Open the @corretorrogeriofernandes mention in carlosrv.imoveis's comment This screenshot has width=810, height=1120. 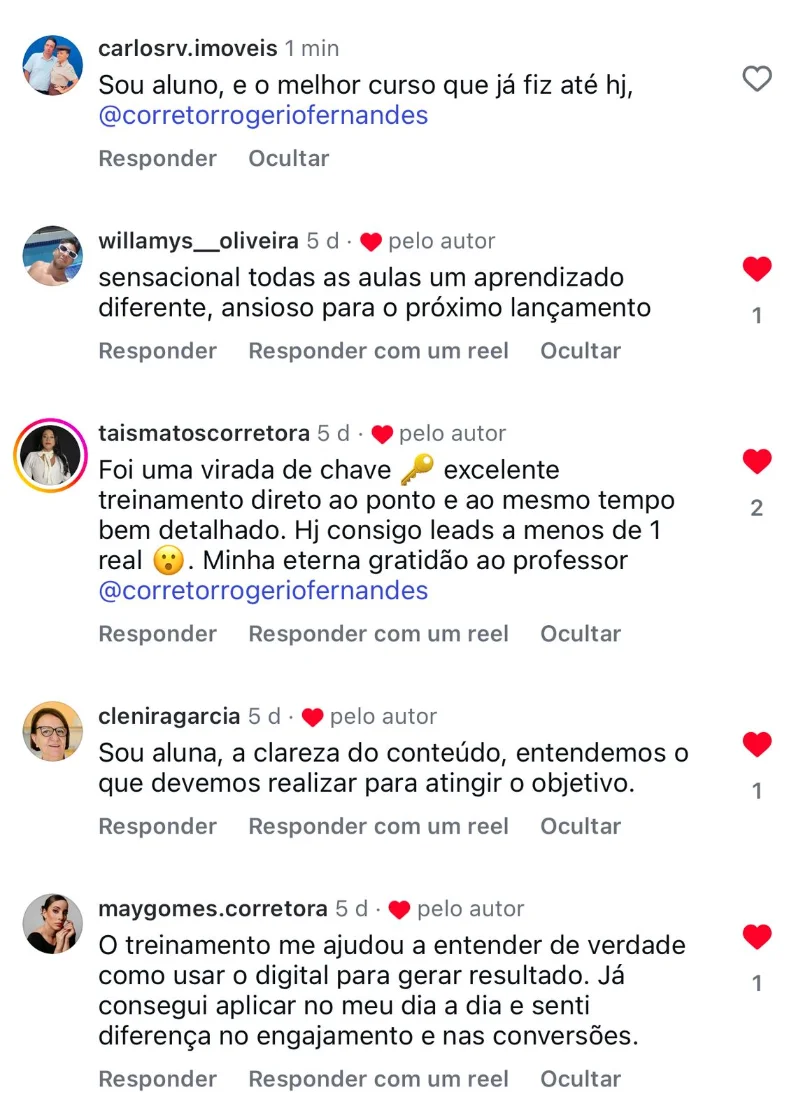click(263, 115)
